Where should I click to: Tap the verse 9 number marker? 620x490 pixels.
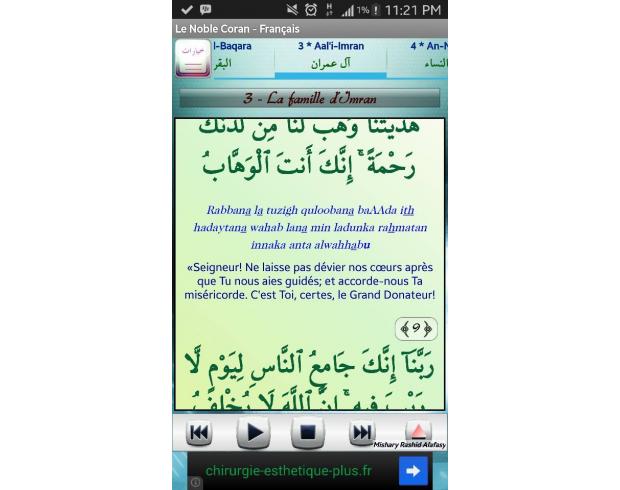(x=416, y=328)
